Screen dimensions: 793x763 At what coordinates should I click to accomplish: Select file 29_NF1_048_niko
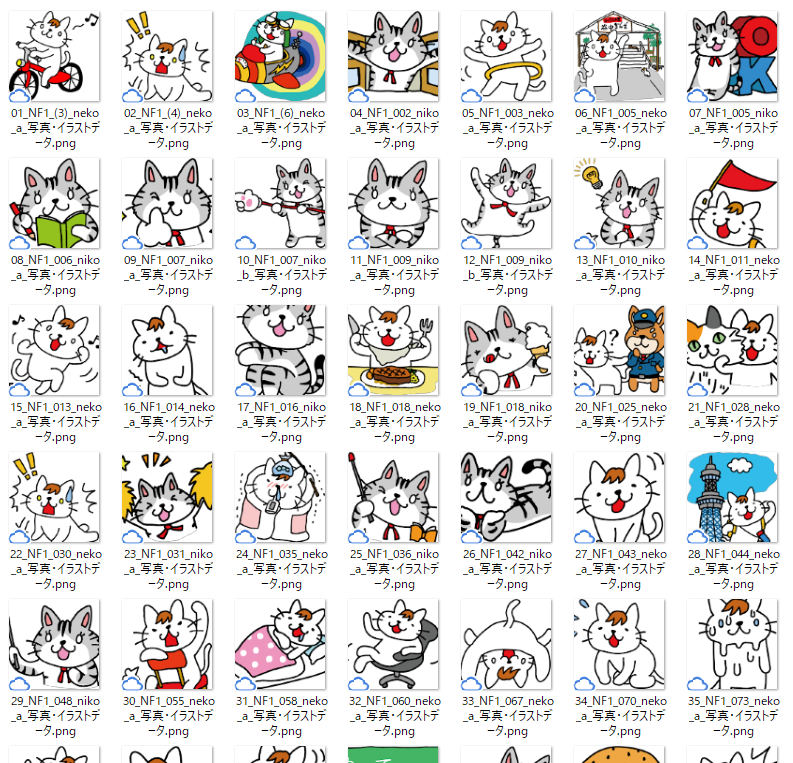pos(55,645)
